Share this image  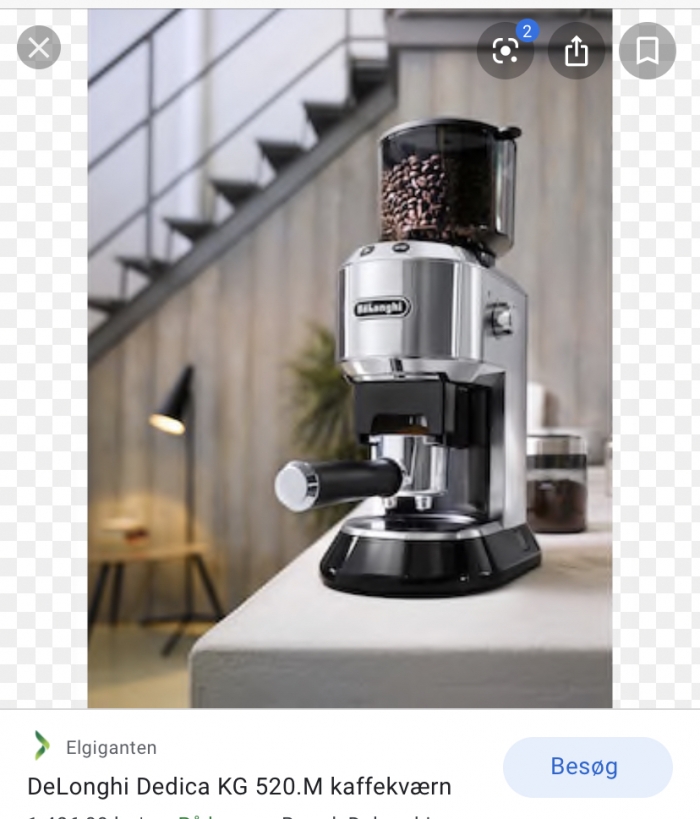576,50
